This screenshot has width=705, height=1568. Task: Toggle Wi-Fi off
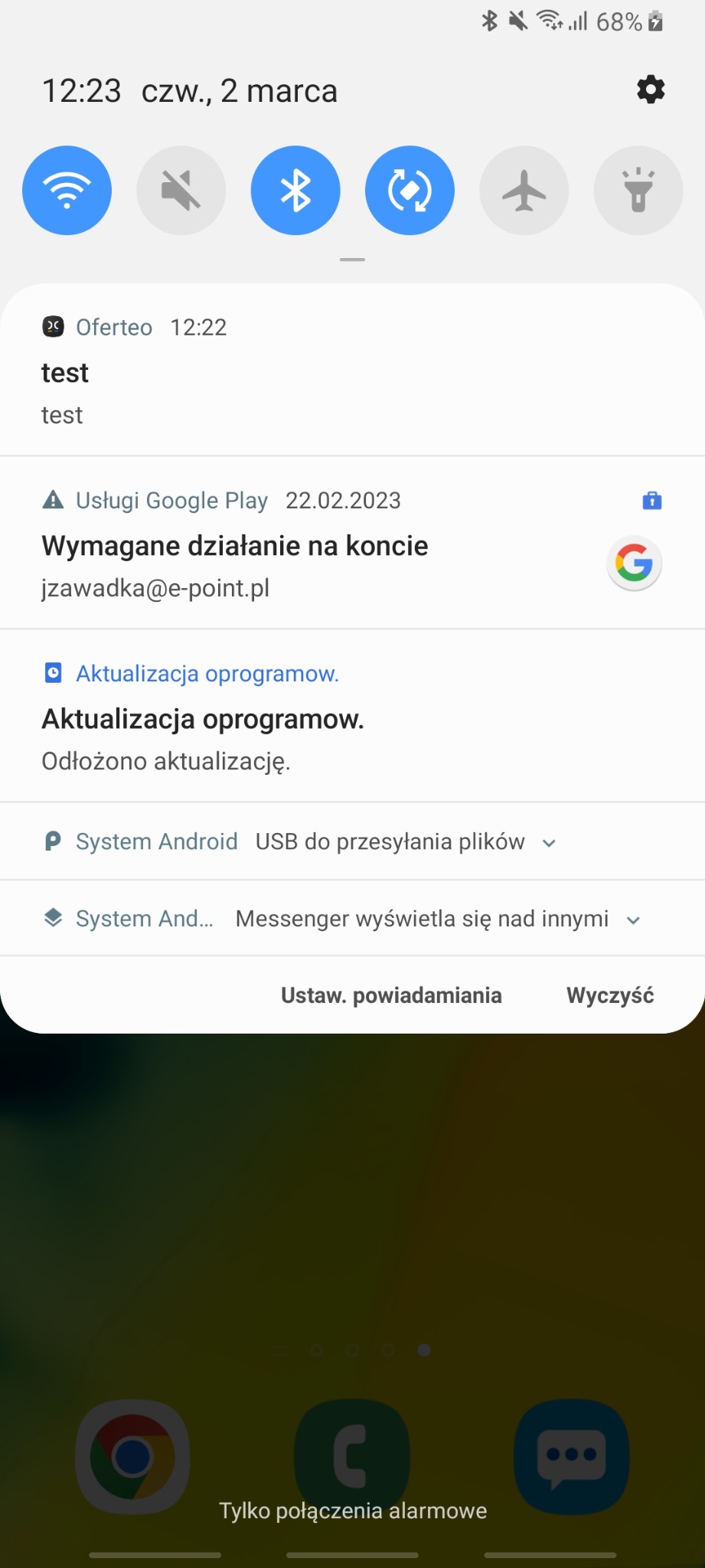pyautogui.click(x=67, y=190)
